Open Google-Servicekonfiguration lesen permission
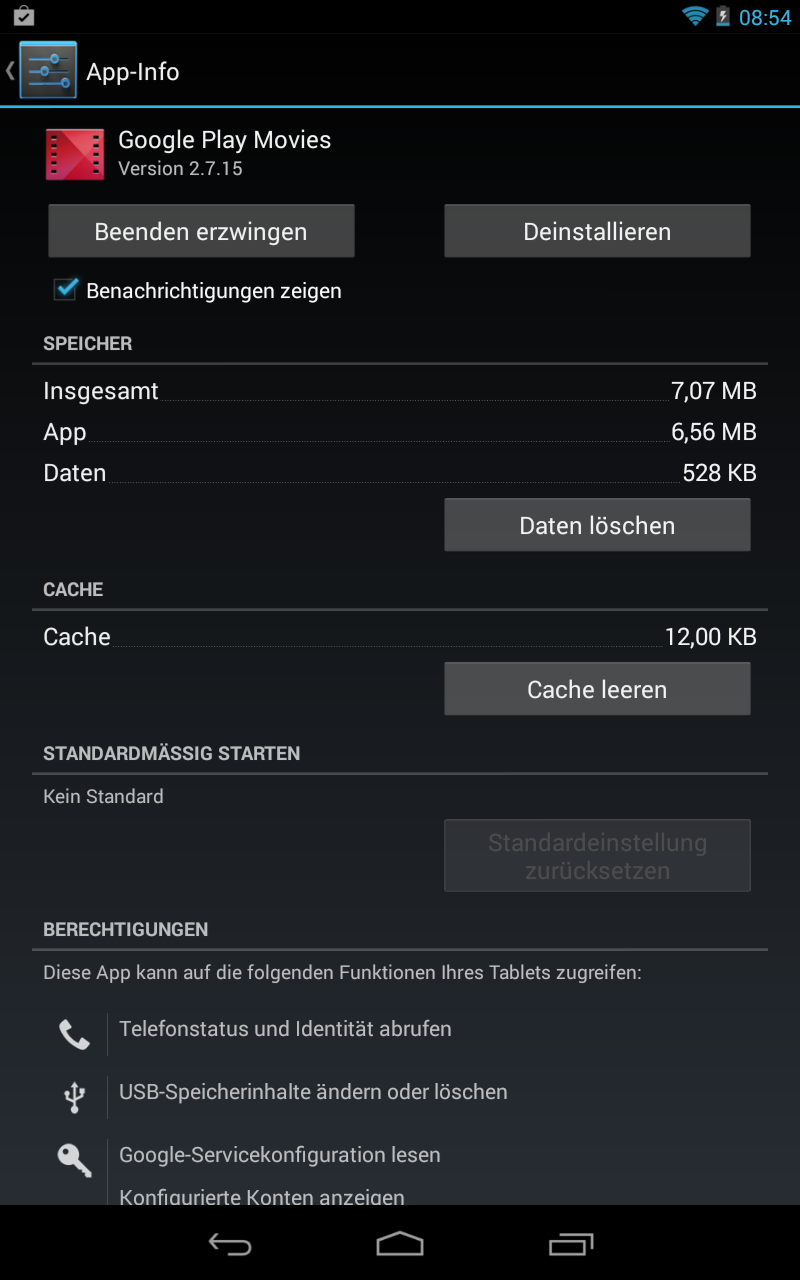The image size is (800, 1280). 280,1155
